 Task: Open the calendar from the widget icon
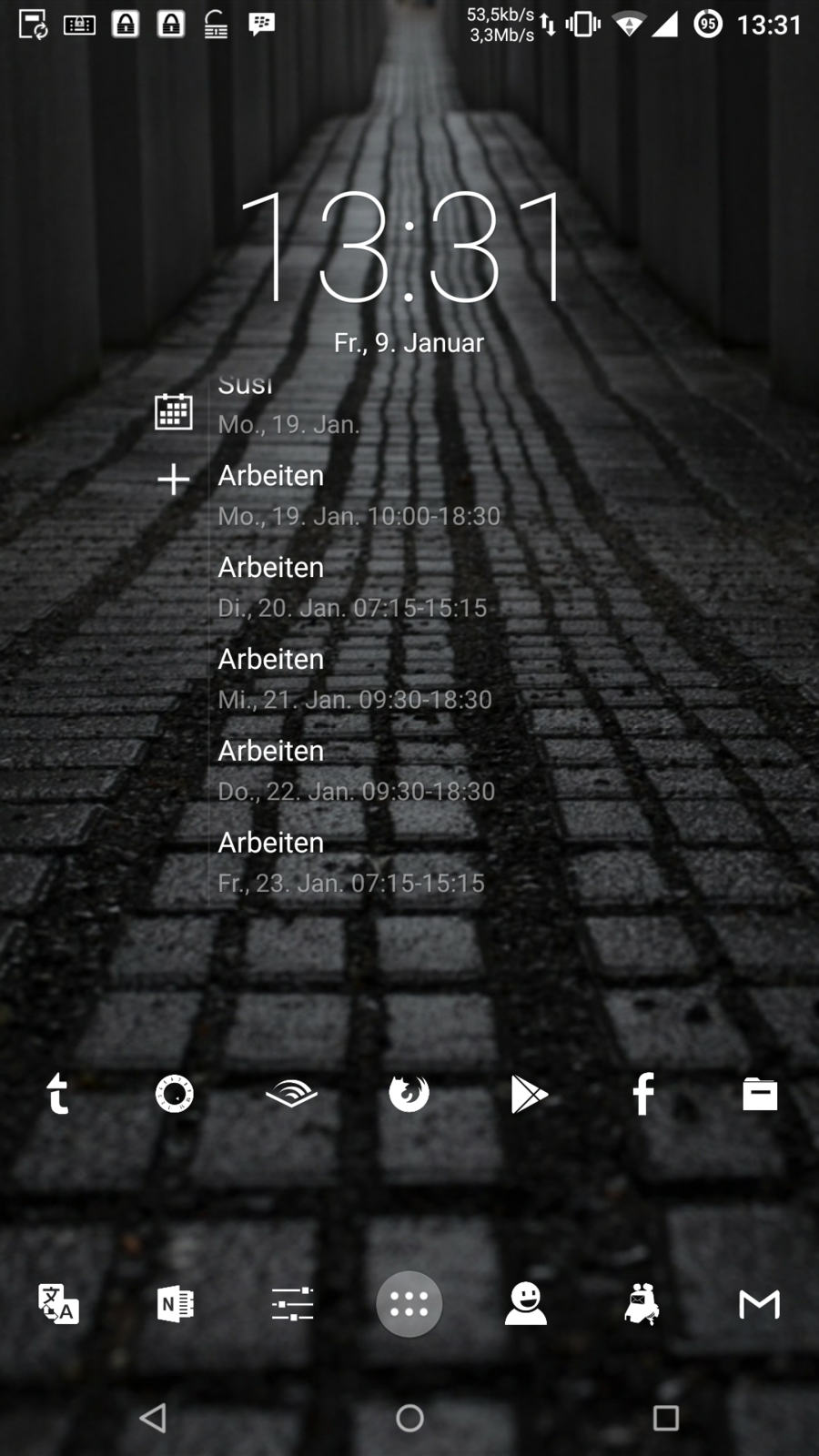(x=173, y=411)
